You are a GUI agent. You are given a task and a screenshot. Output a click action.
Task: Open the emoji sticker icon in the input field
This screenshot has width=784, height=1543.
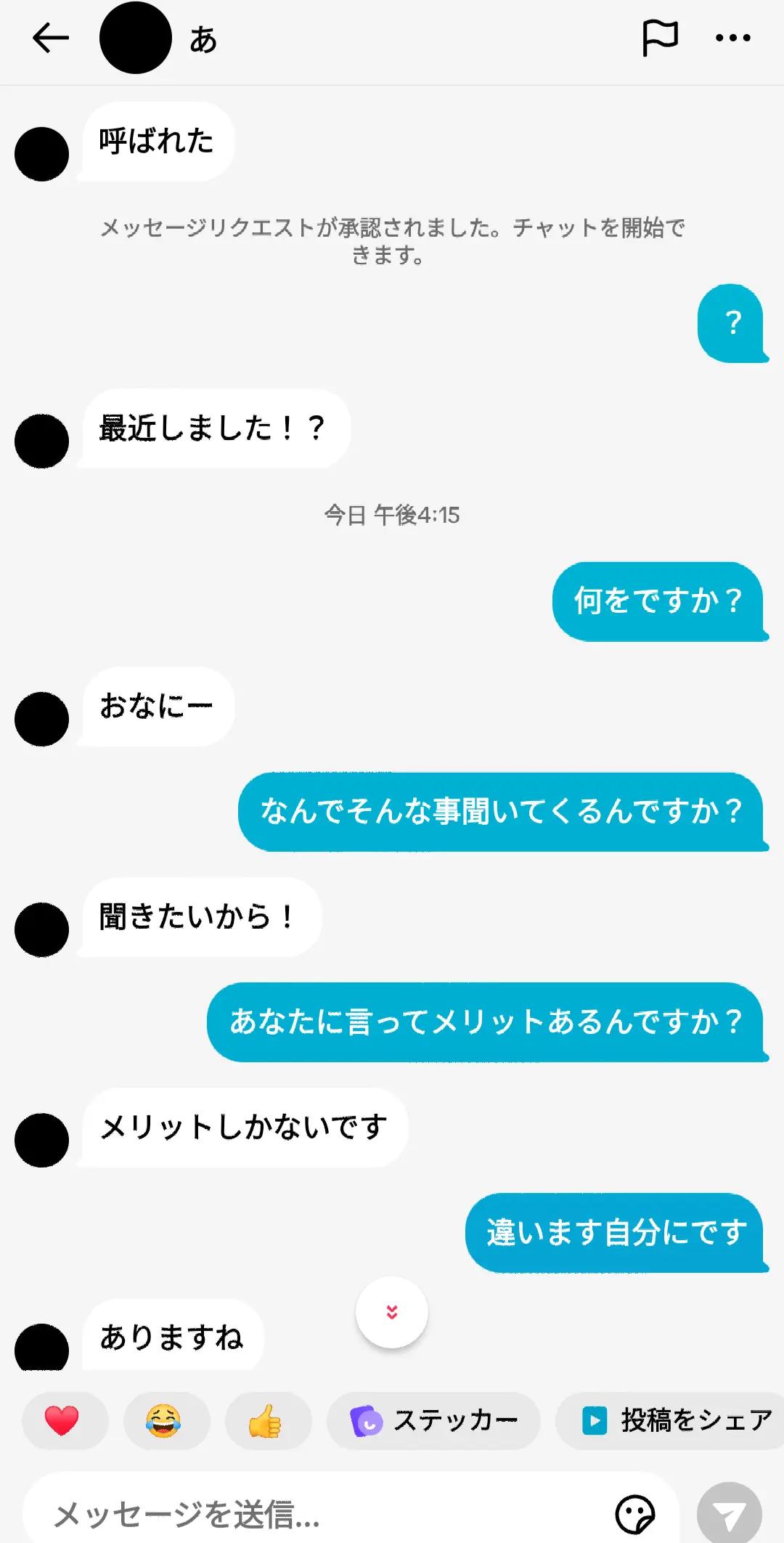pyautogui.click(x=634, y=1515)
